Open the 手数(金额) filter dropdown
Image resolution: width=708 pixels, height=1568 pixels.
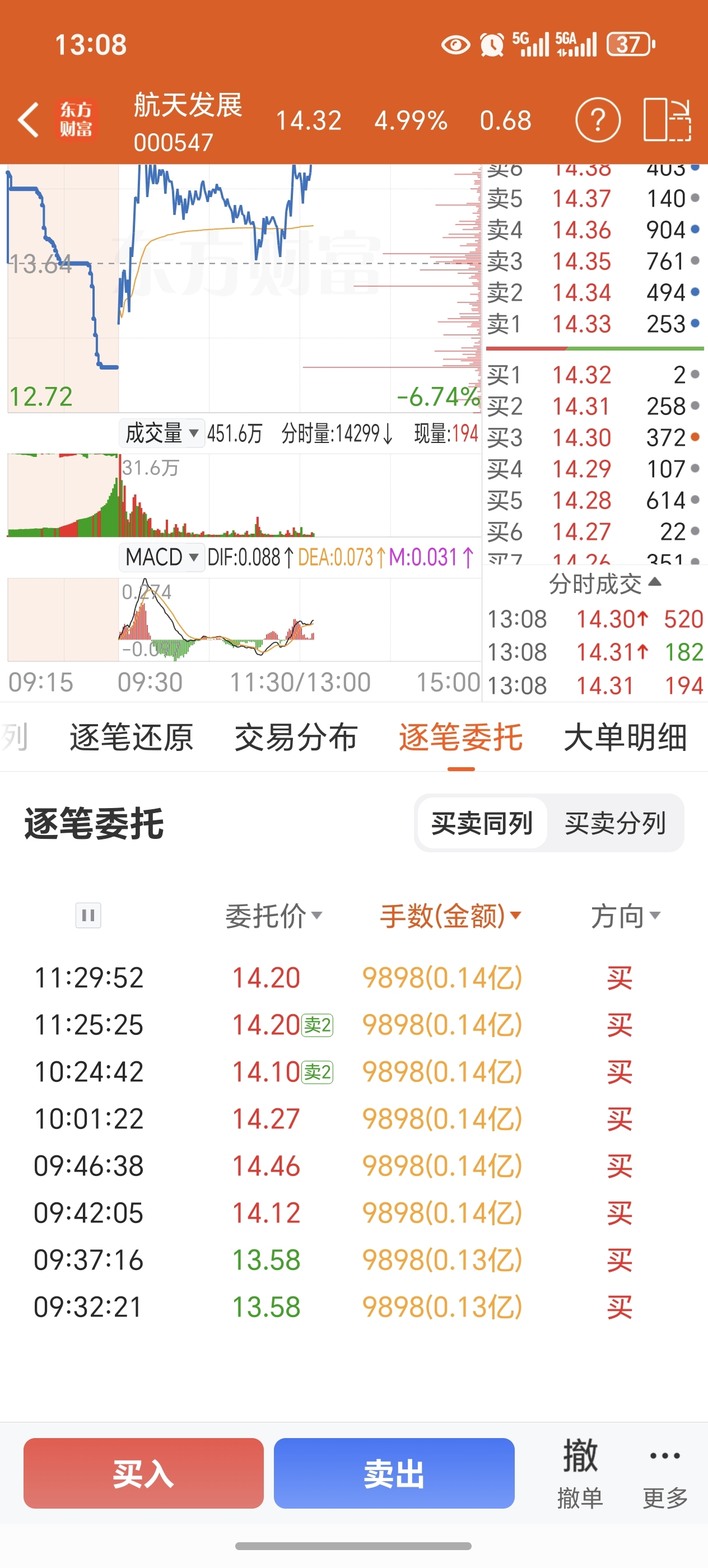tap(450, 916)
